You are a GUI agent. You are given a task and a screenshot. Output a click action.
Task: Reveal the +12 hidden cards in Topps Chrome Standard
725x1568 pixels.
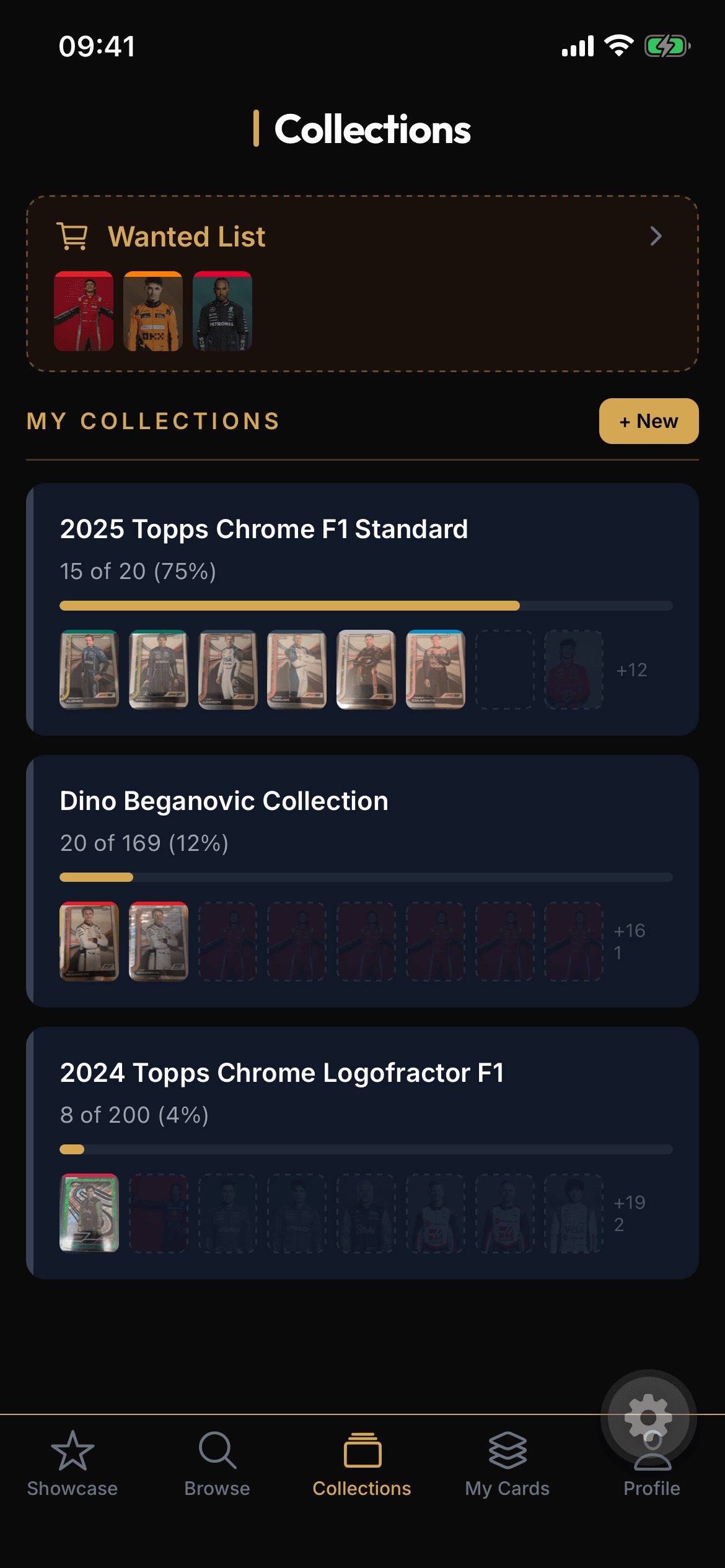point(631,669)
